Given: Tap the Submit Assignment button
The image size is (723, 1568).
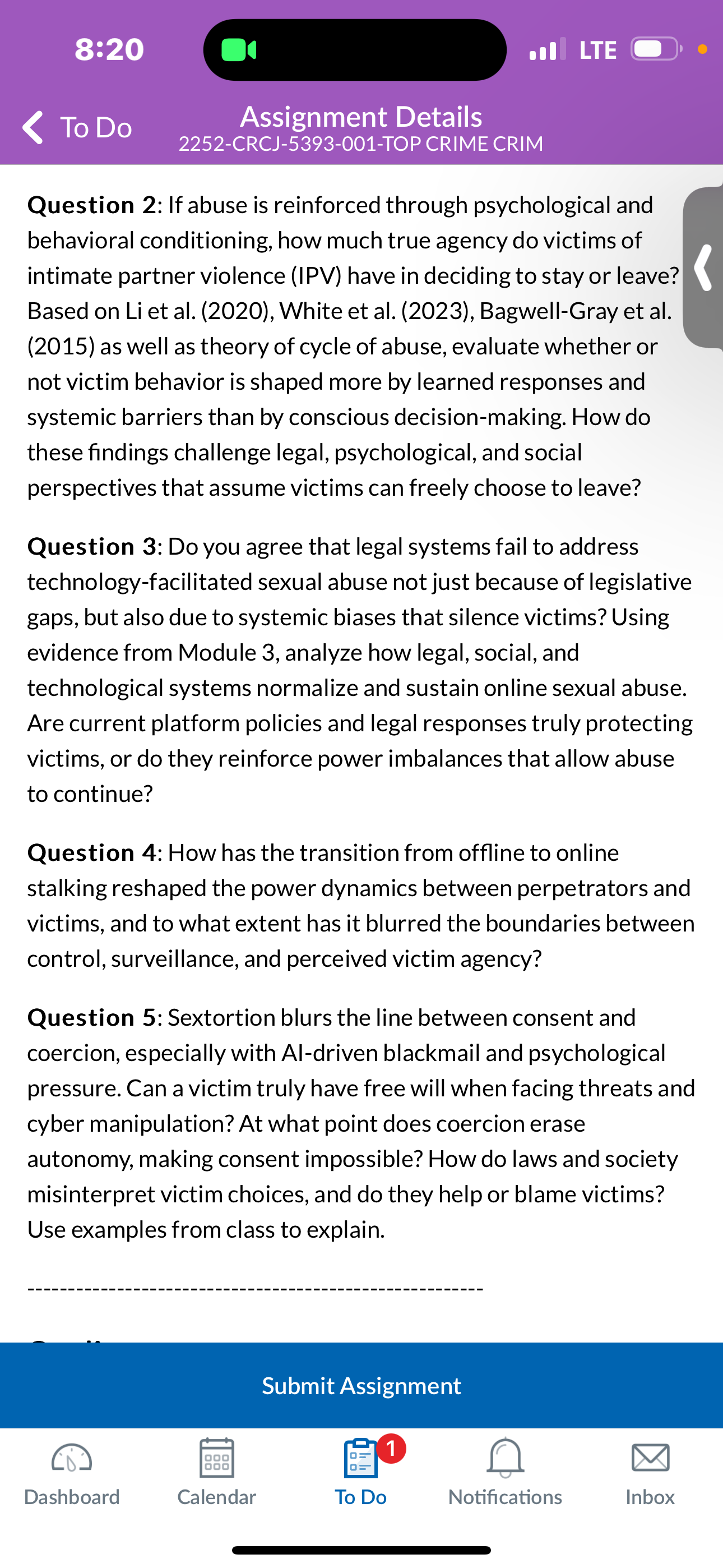Looking at the screenshot, I should 361,1385.
